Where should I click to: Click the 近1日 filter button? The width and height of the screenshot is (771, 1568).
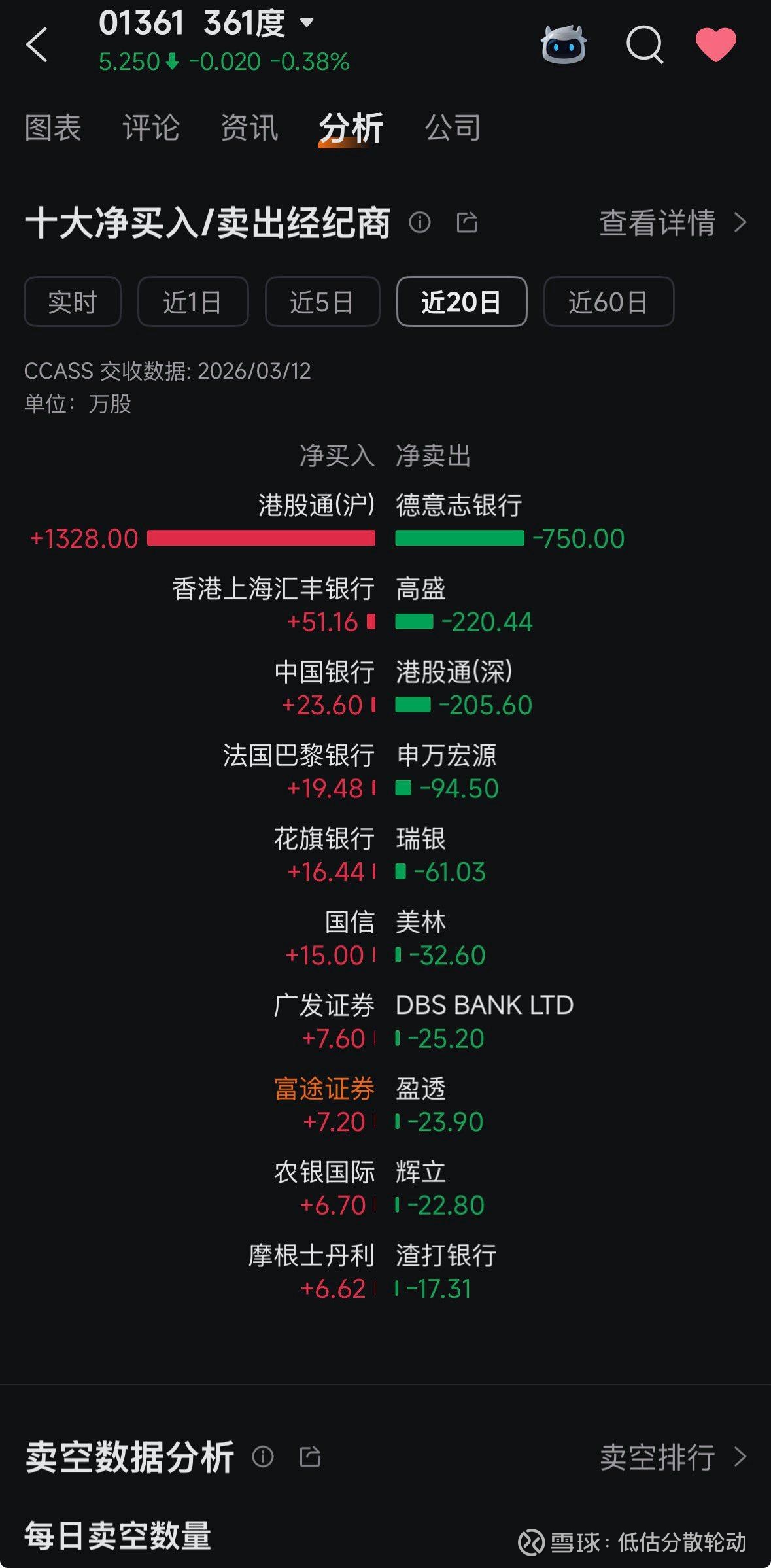coord(193,302)
